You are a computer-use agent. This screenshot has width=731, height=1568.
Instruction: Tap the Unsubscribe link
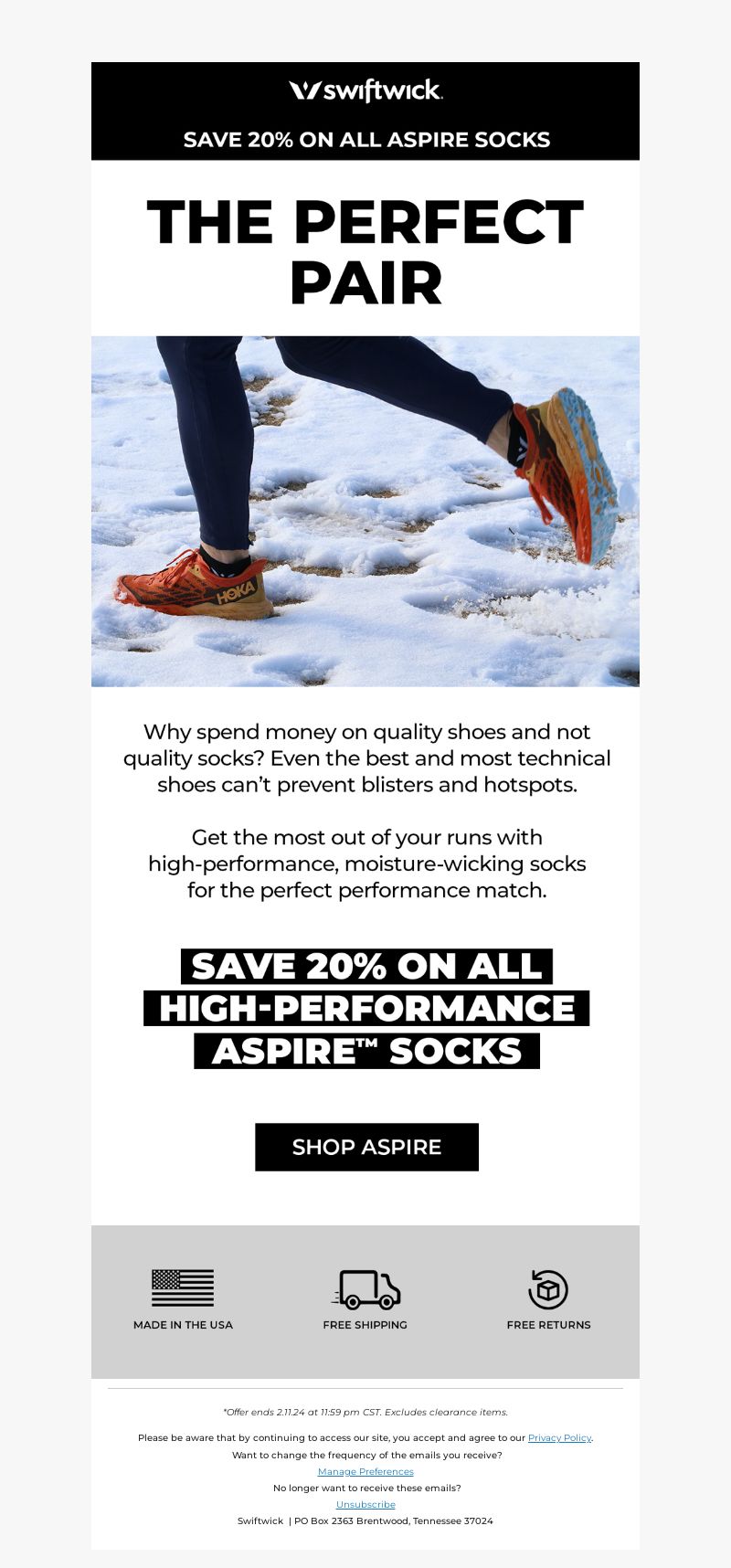point(365,1504)
